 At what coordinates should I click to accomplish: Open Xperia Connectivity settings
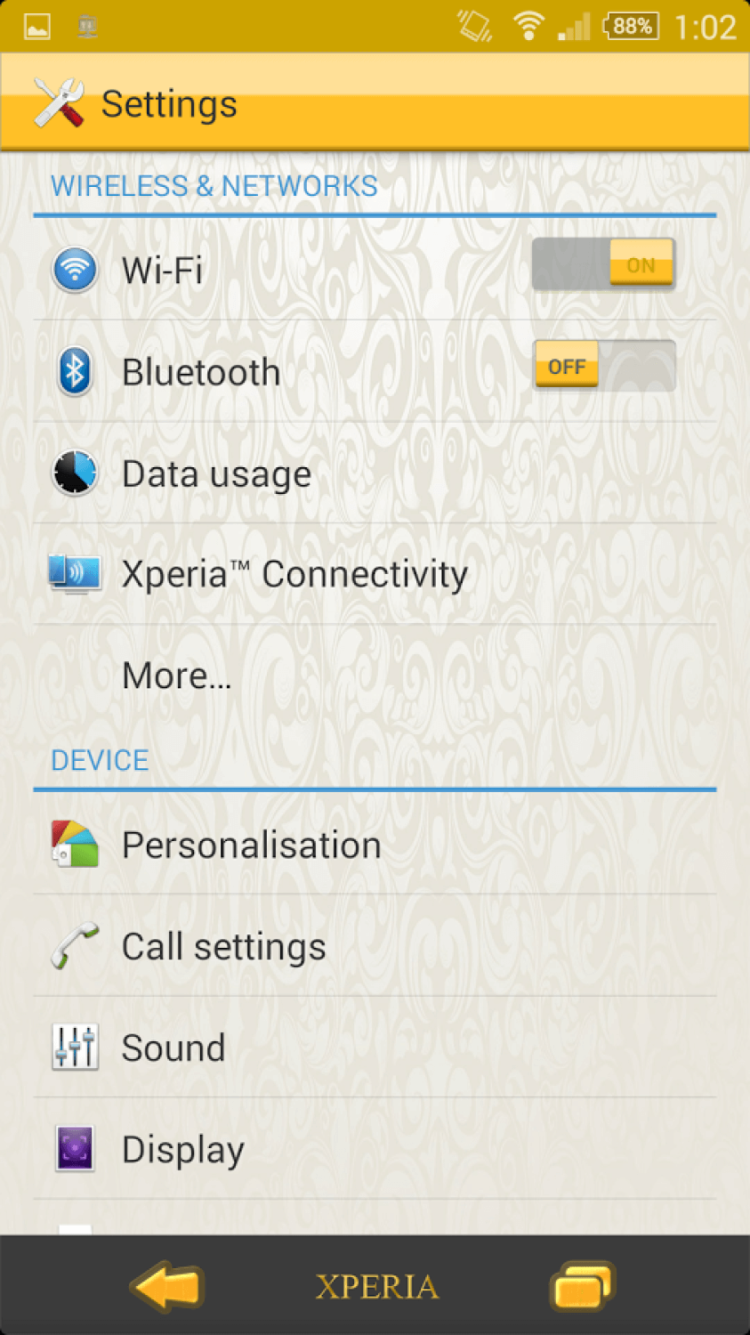point(294,575)
